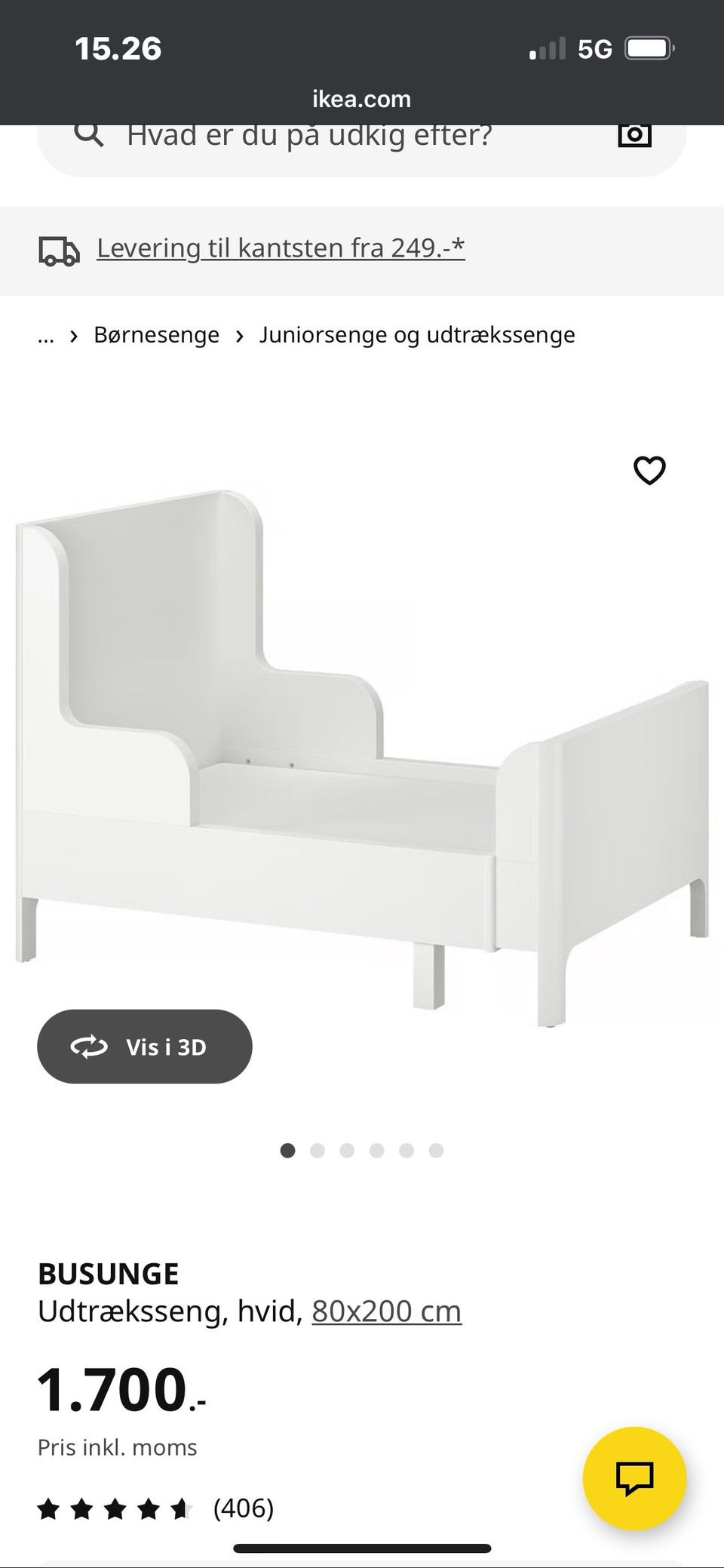Open 'Levering til kantsten fra 249.-' link
Screen dimensions: 724x1568
point(281,248)
